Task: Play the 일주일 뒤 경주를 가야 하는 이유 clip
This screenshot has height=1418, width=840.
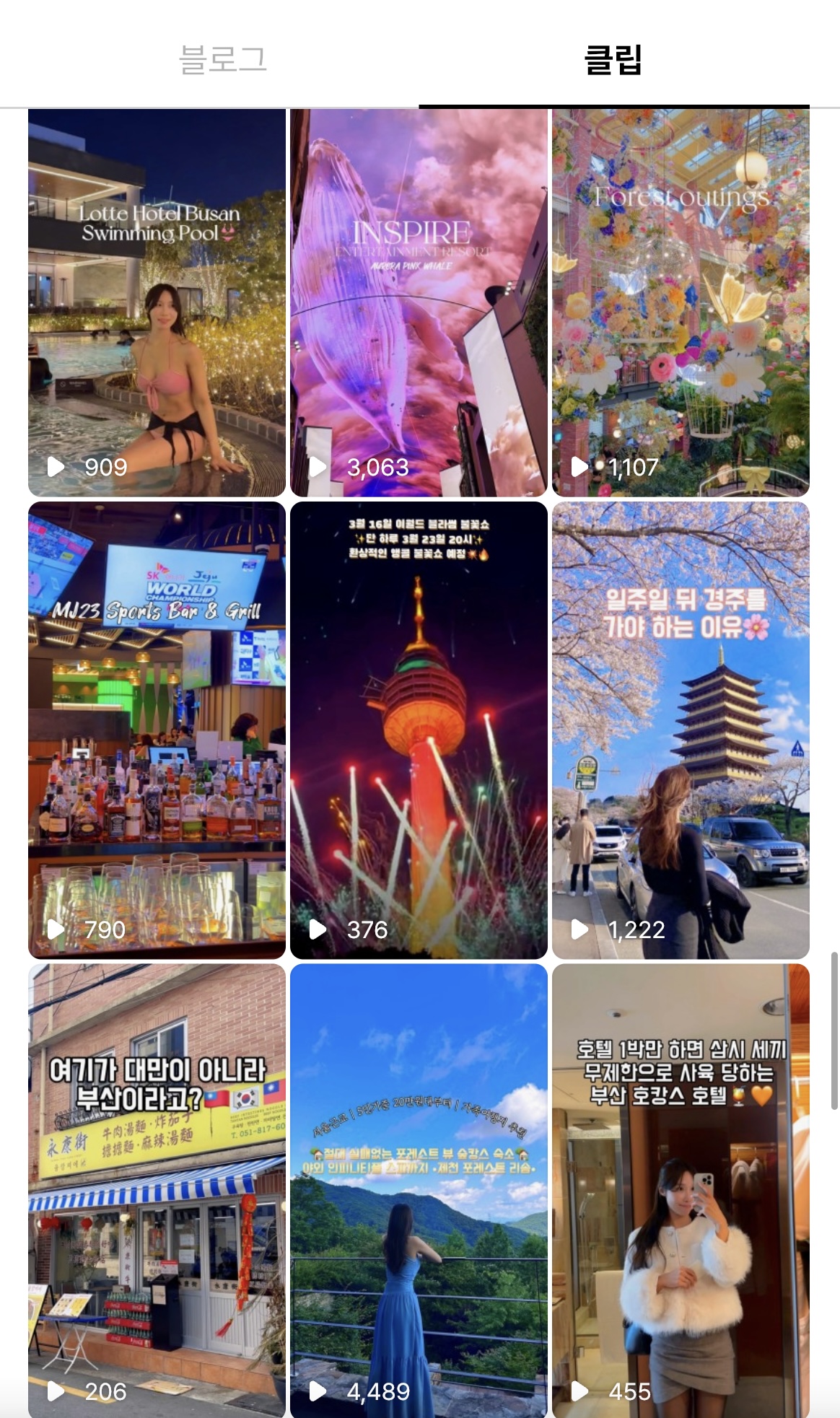Action: [681, 730]
